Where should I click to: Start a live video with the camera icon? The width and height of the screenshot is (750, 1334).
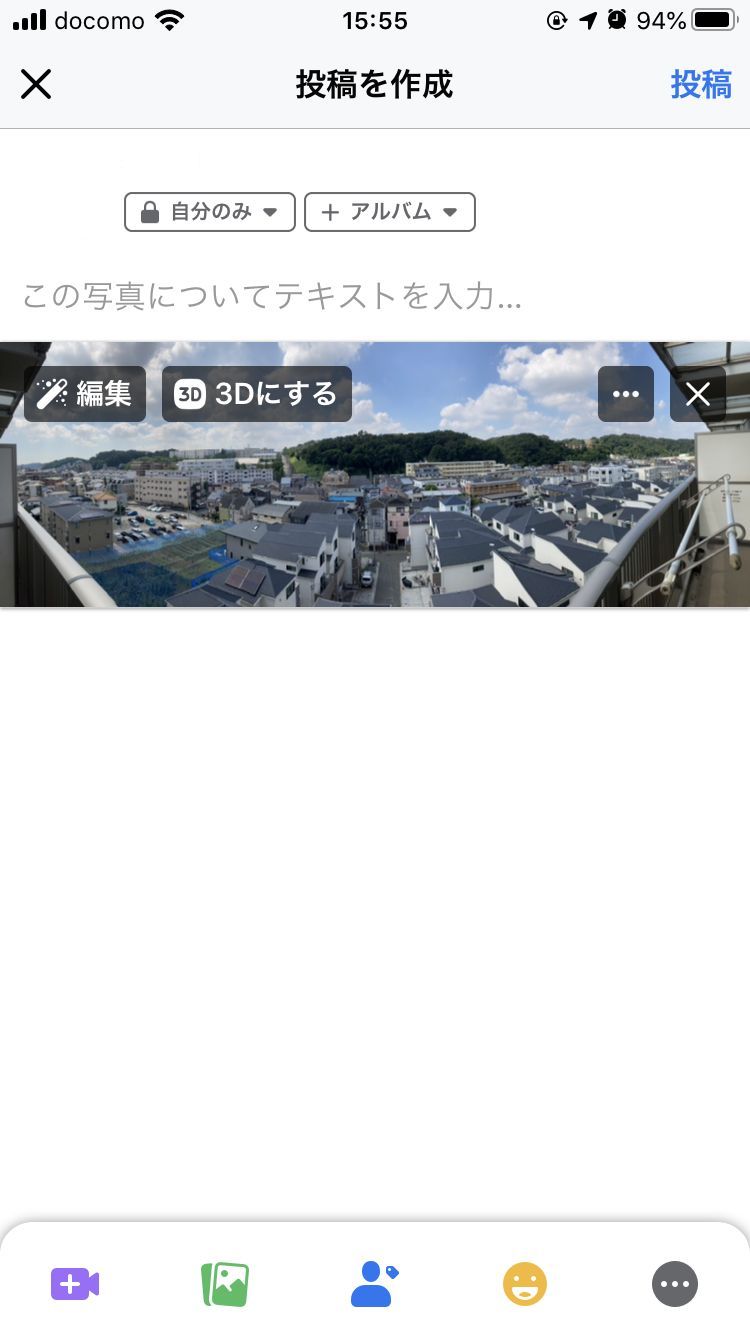(75, 1284)
